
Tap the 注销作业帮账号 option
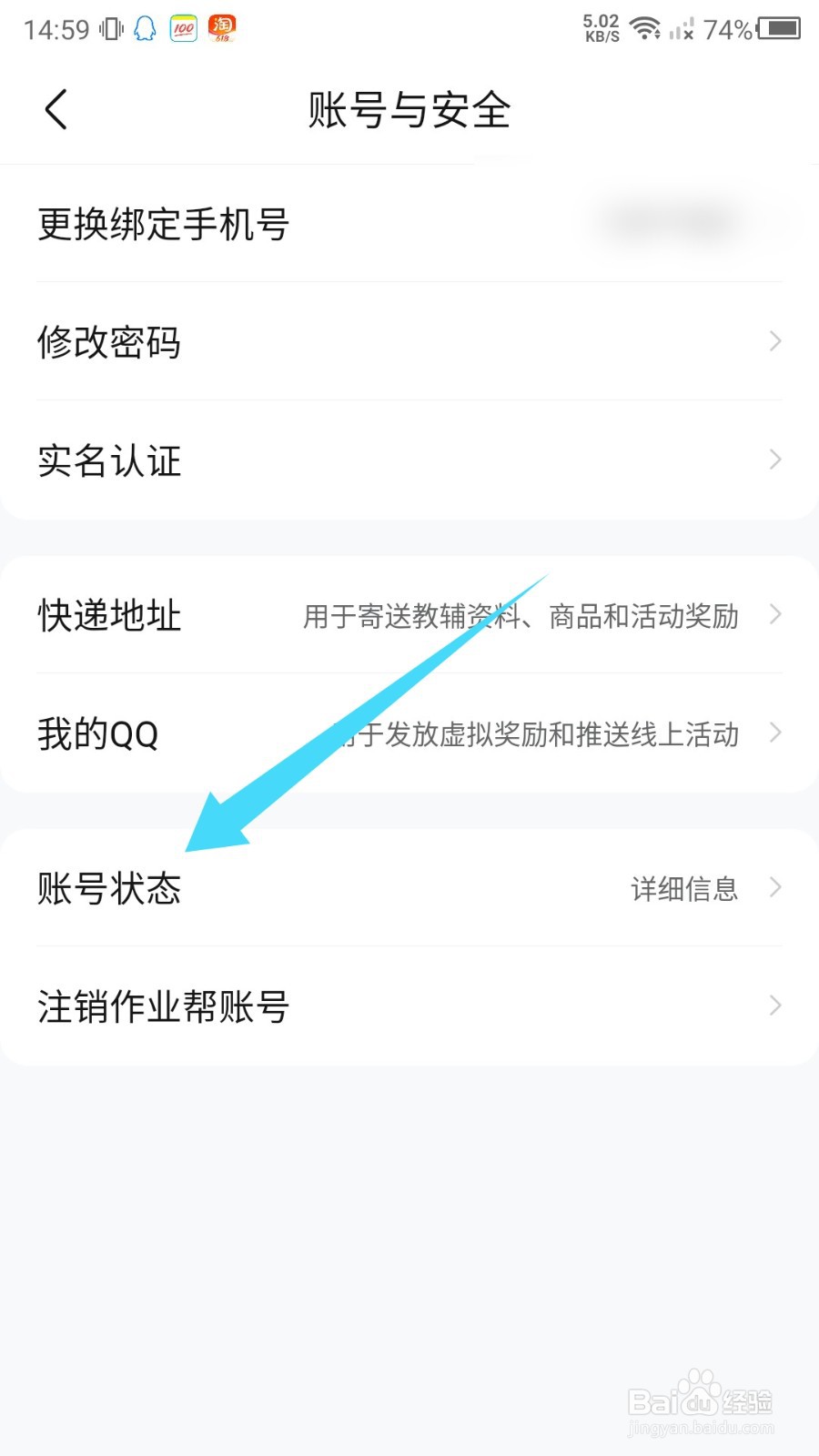163,1006
